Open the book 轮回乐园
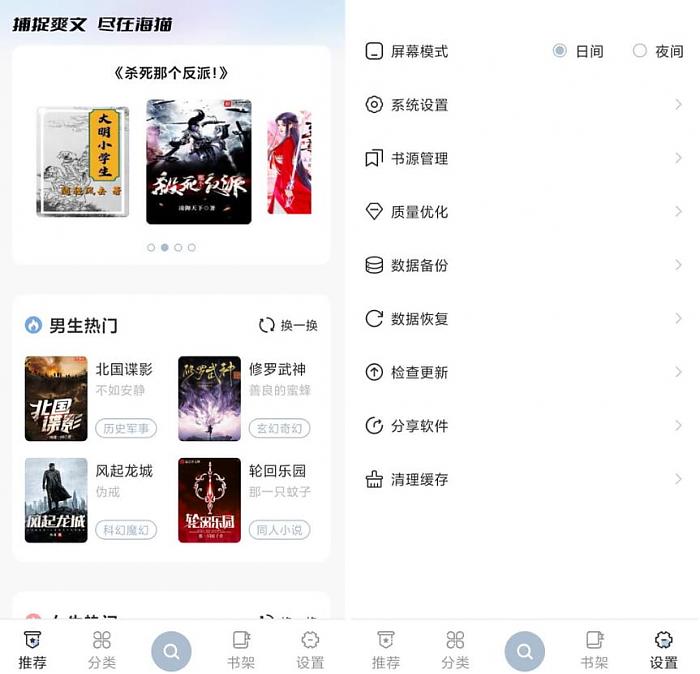 click(209, 500)
